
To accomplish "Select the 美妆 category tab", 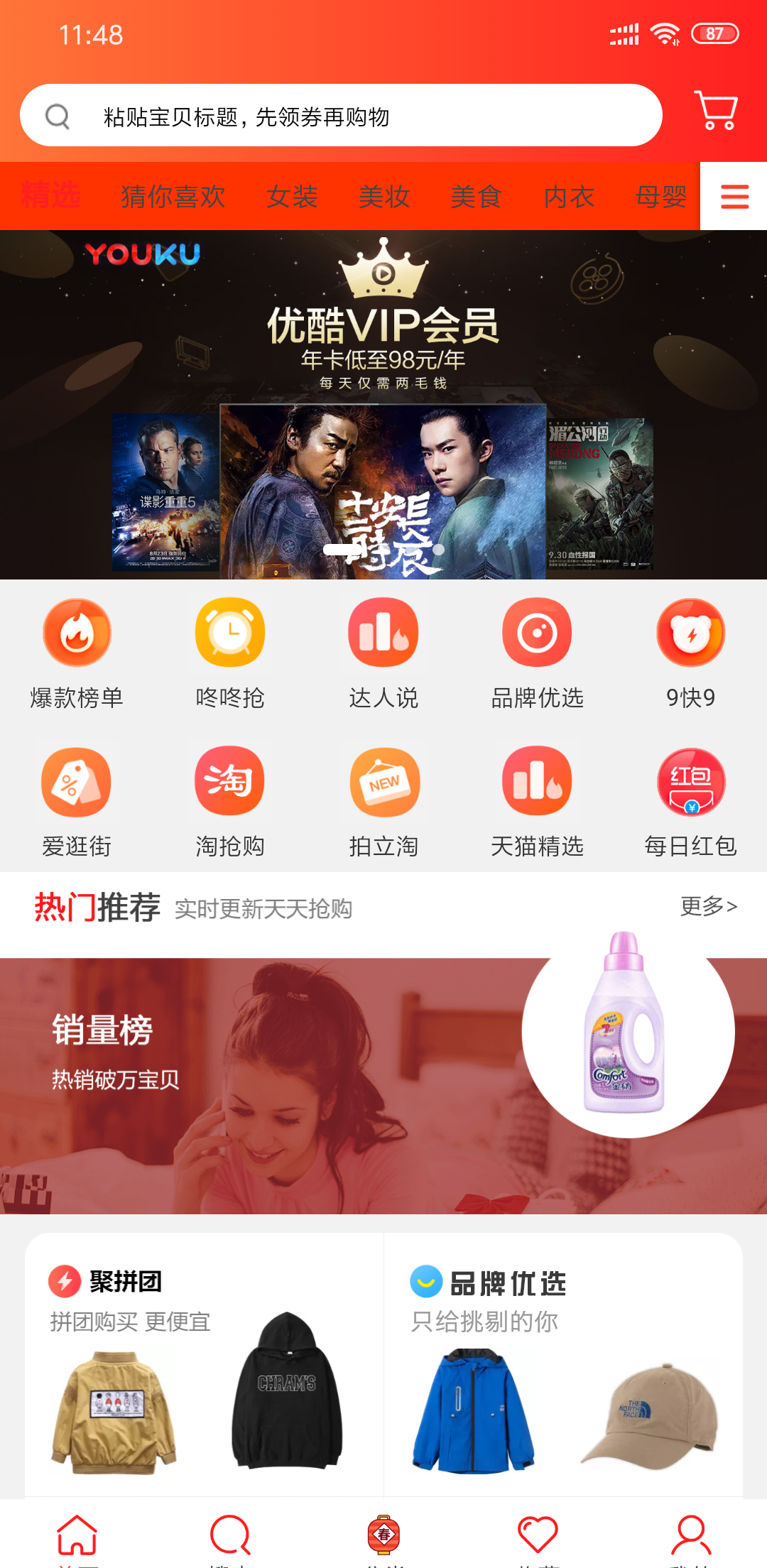I will 384,197.
